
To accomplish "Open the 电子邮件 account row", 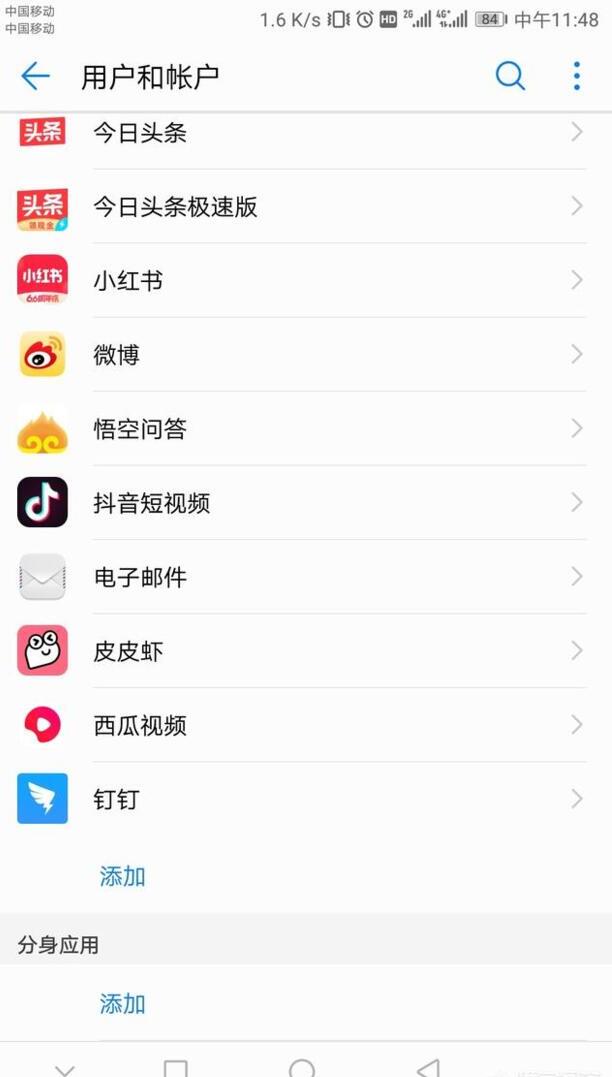I will [300, 577].
